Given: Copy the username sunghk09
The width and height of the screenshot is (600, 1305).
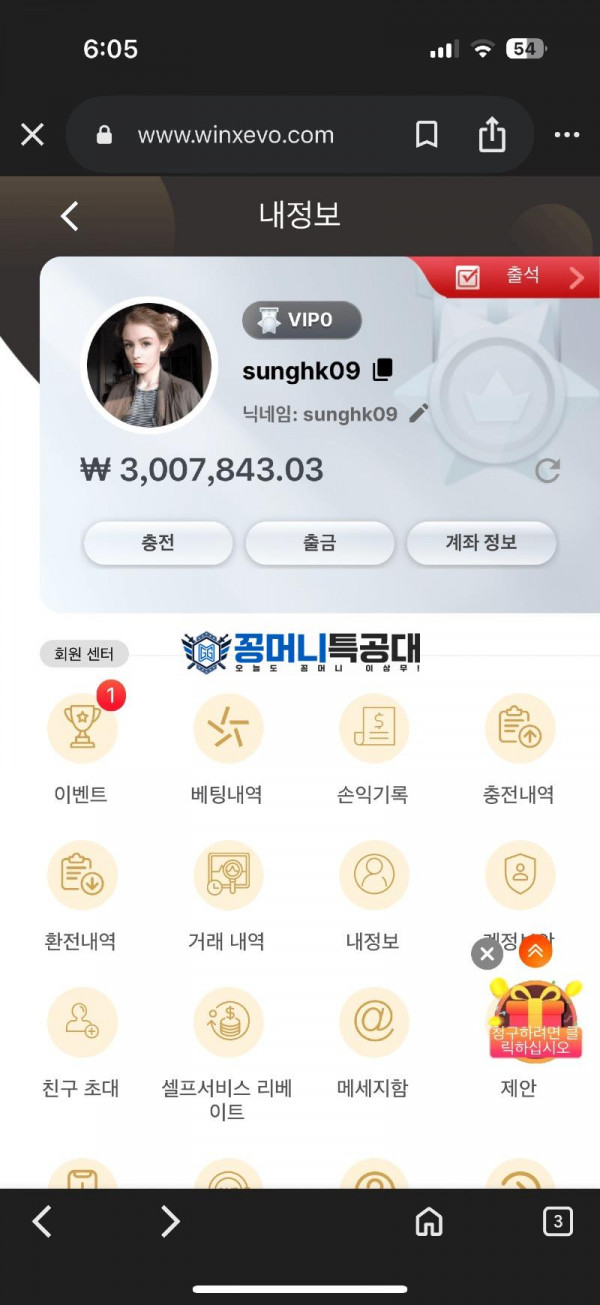Looking at the screenshot, I should tap(382, 370).
